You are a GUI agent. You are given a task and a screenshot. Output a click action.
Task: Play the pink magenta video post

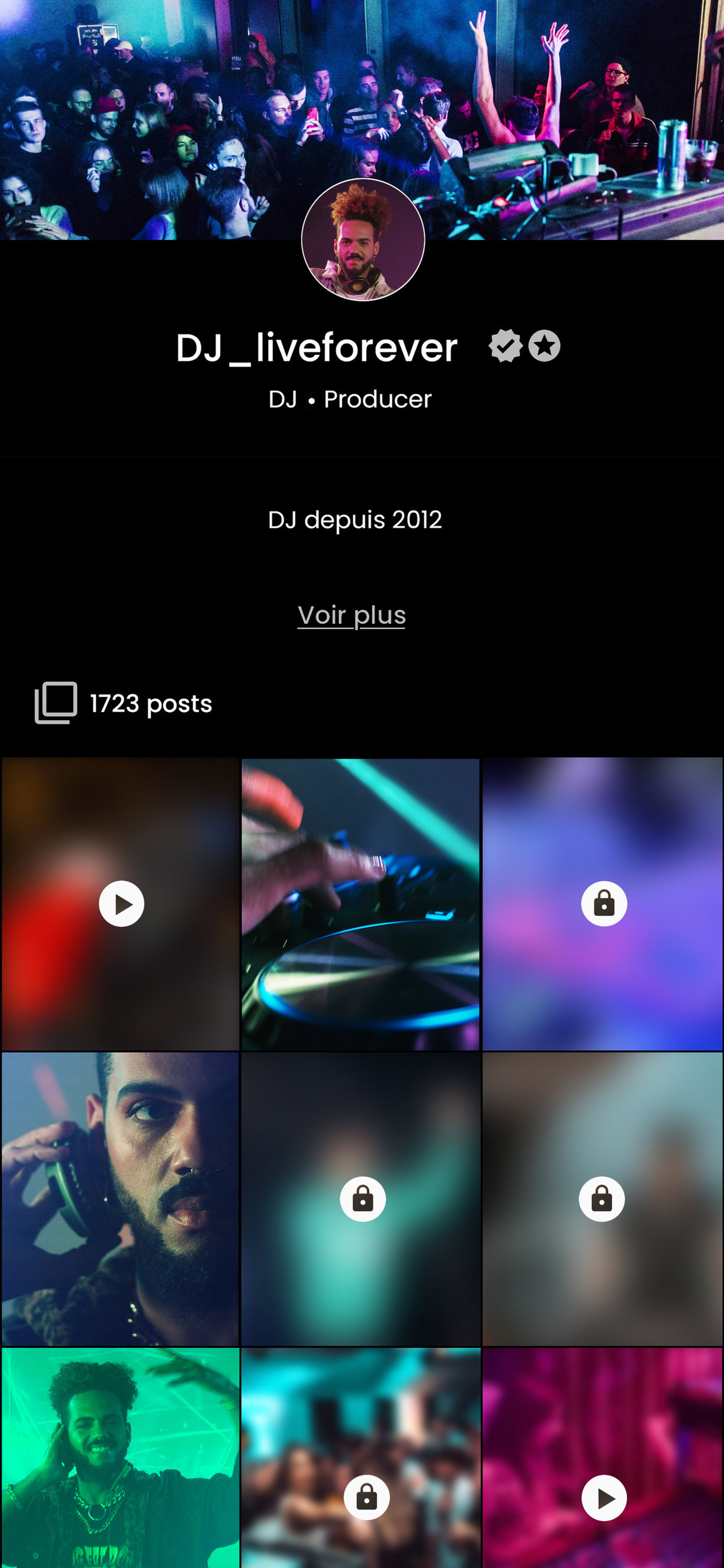[x=604, y=1497]
